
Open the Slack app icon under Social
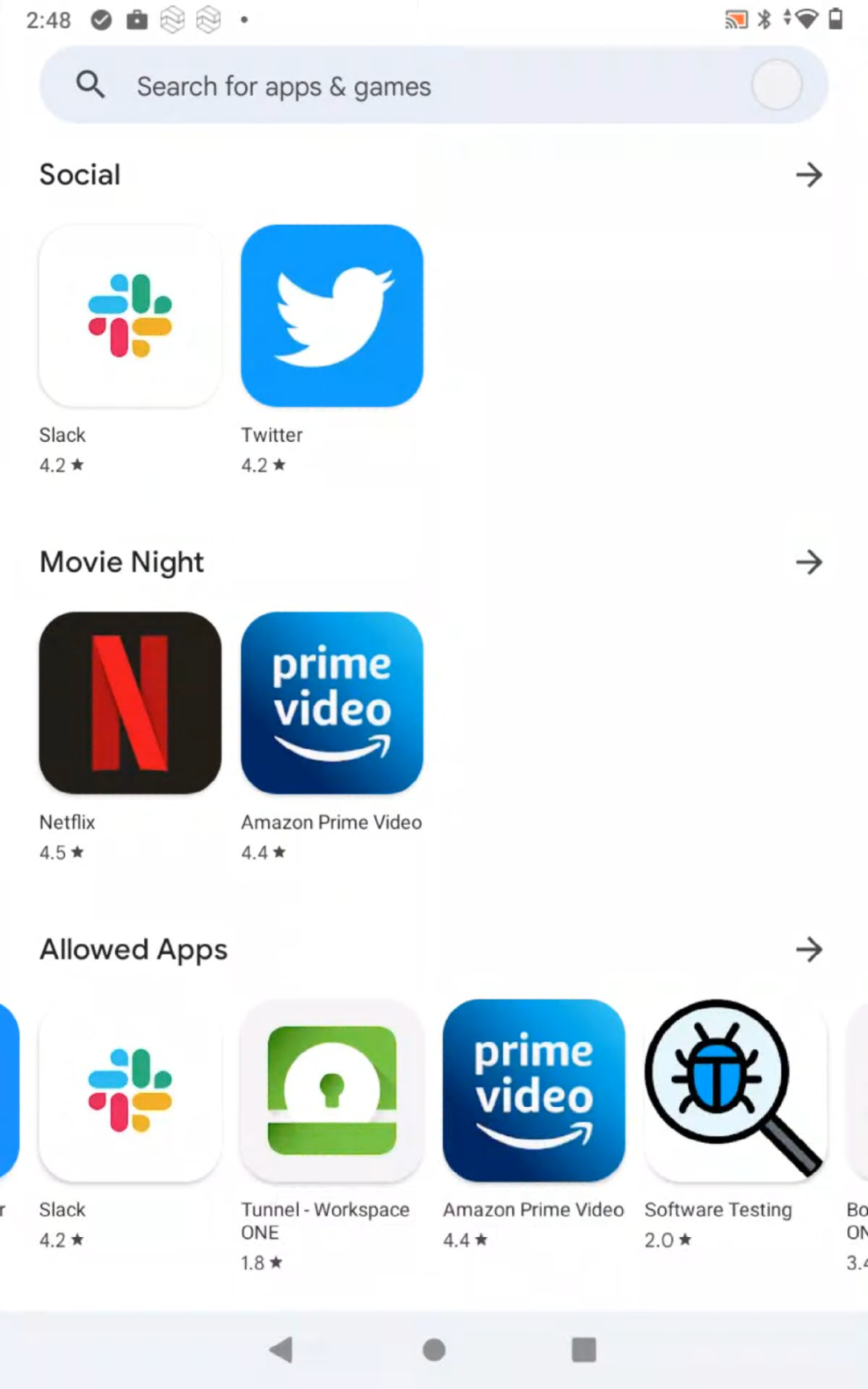(129, 314)
